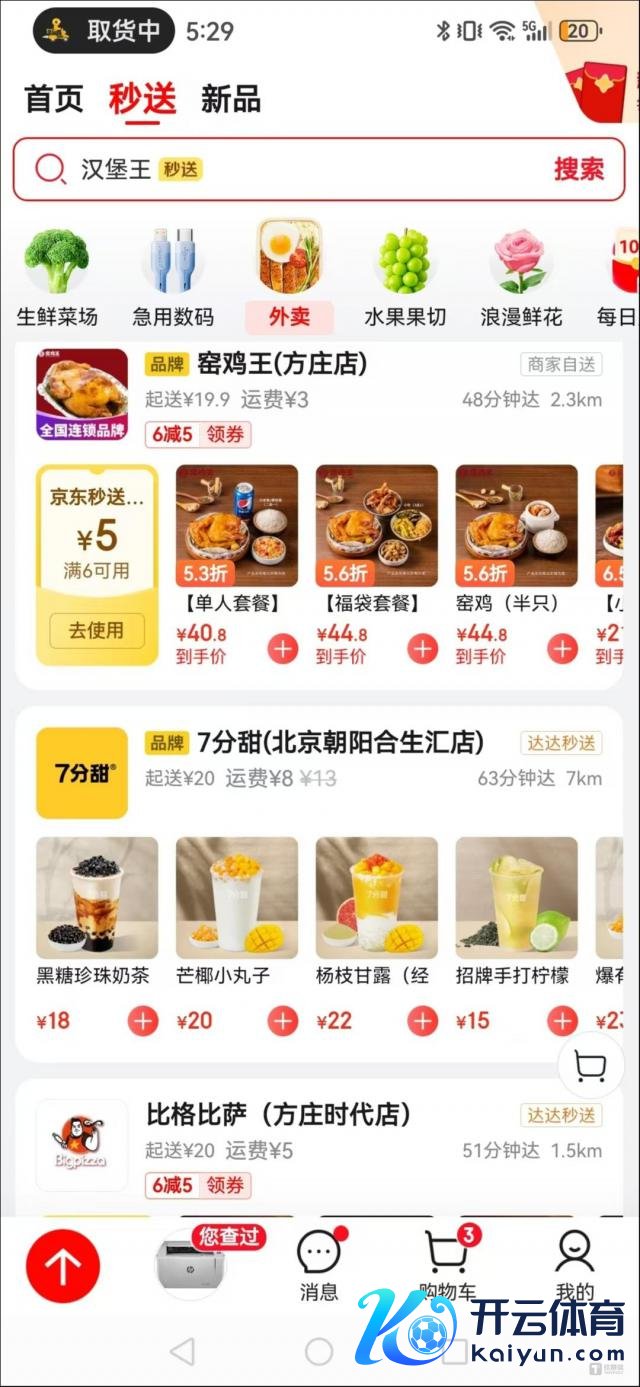Tap the red back-to-top arrow
Viewport: 640px width, 1387px height.
point(63,1267)
